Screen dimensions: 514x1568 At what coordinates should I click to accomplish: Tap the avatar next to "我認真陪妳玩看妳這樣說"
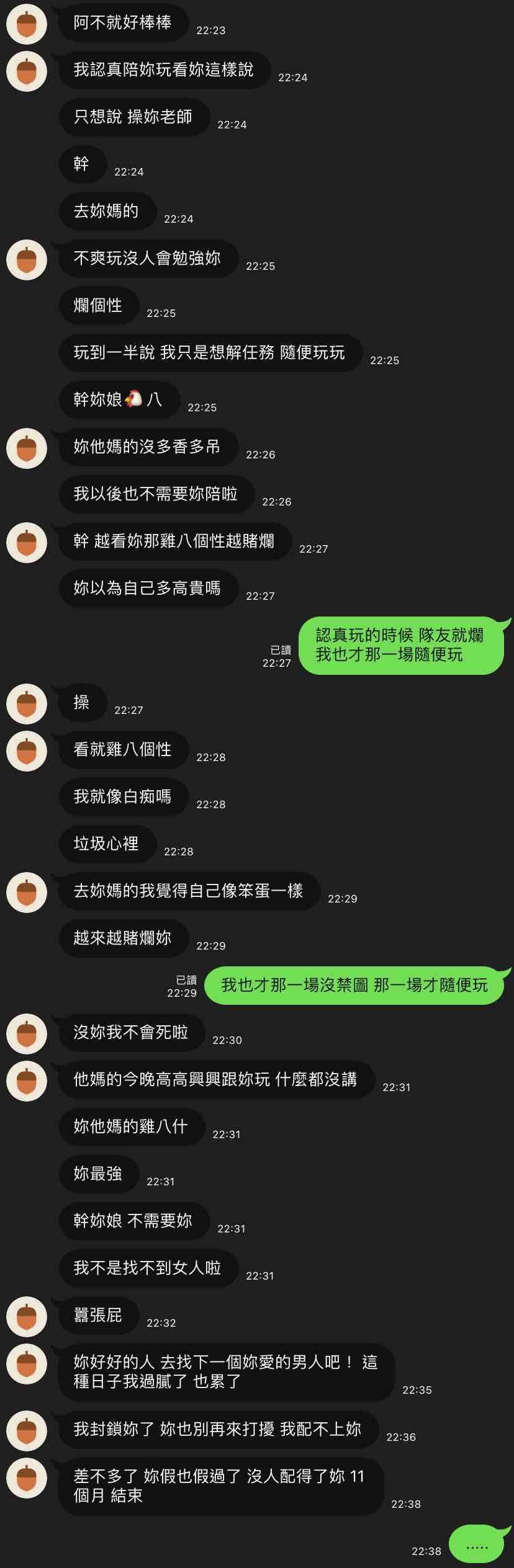point(27,71)
